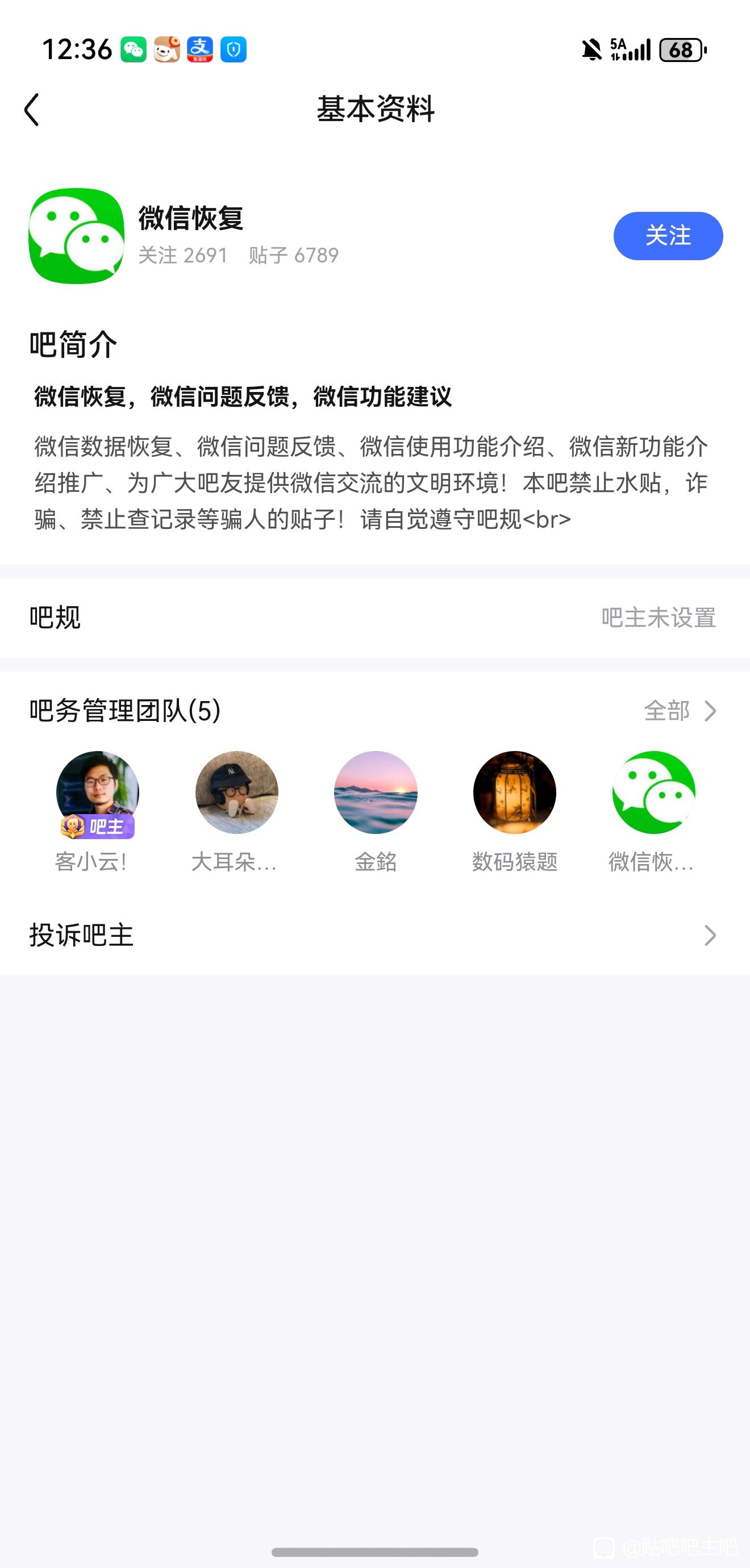Open 数码猿题's profile
Image resolution: width=750 pixels, height=1568 pixels.
click(x=514, y=793)
